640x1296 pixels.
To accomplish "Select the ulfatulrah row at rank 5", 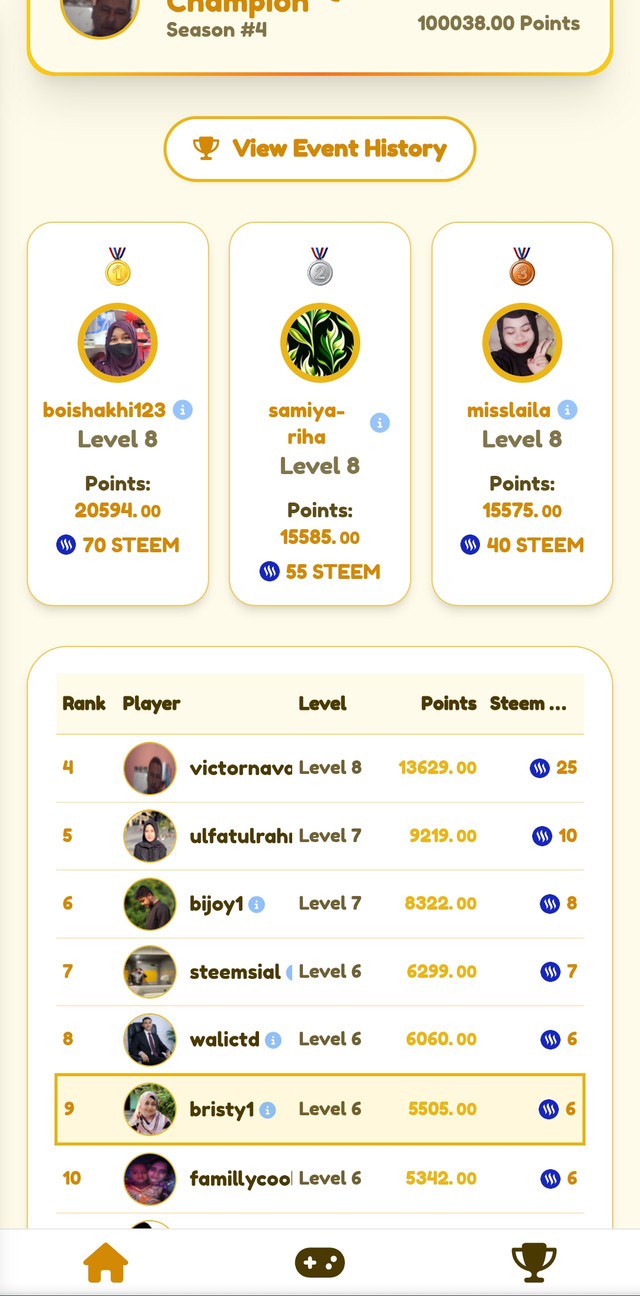I will [x=320, y=836].
